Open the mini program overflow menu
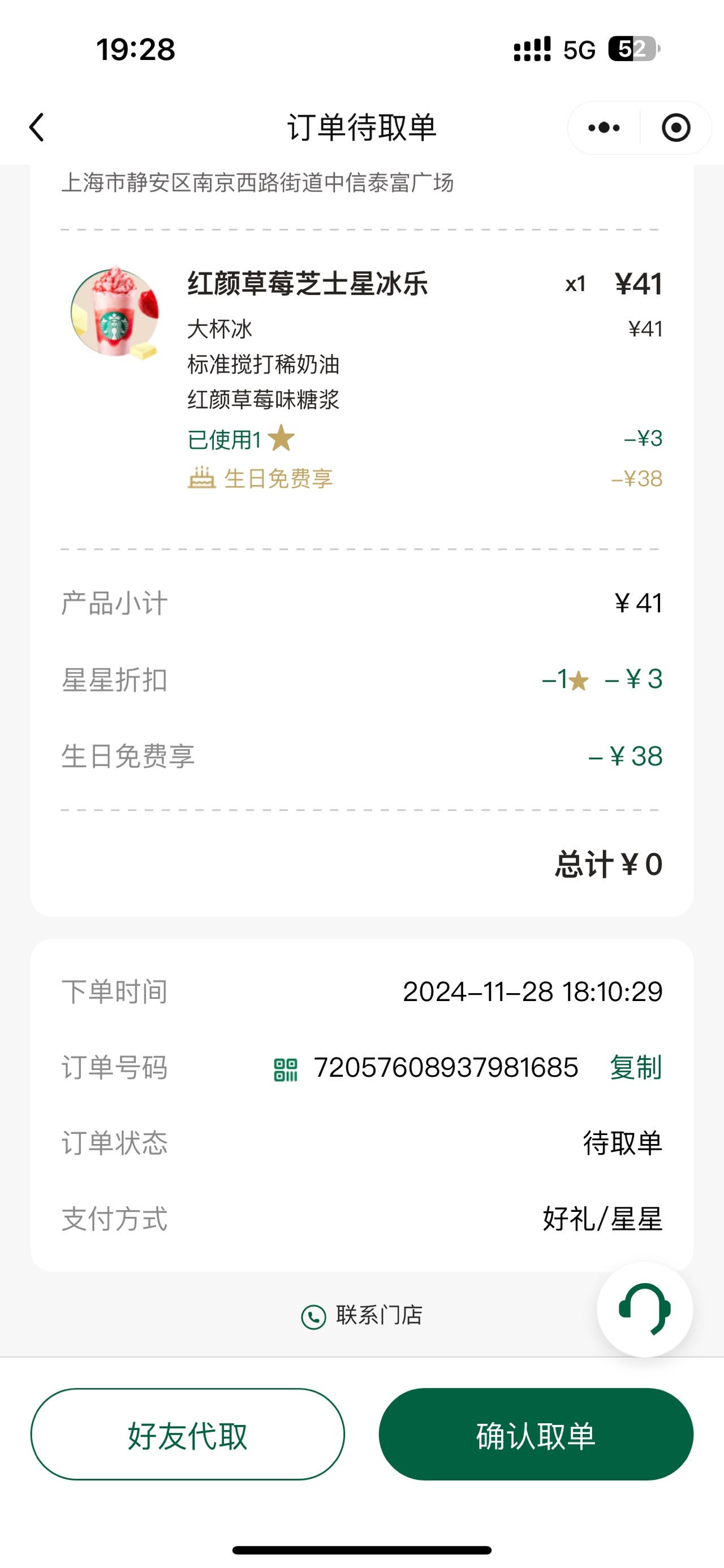724x1568 pixels. (x=604, y=128)
